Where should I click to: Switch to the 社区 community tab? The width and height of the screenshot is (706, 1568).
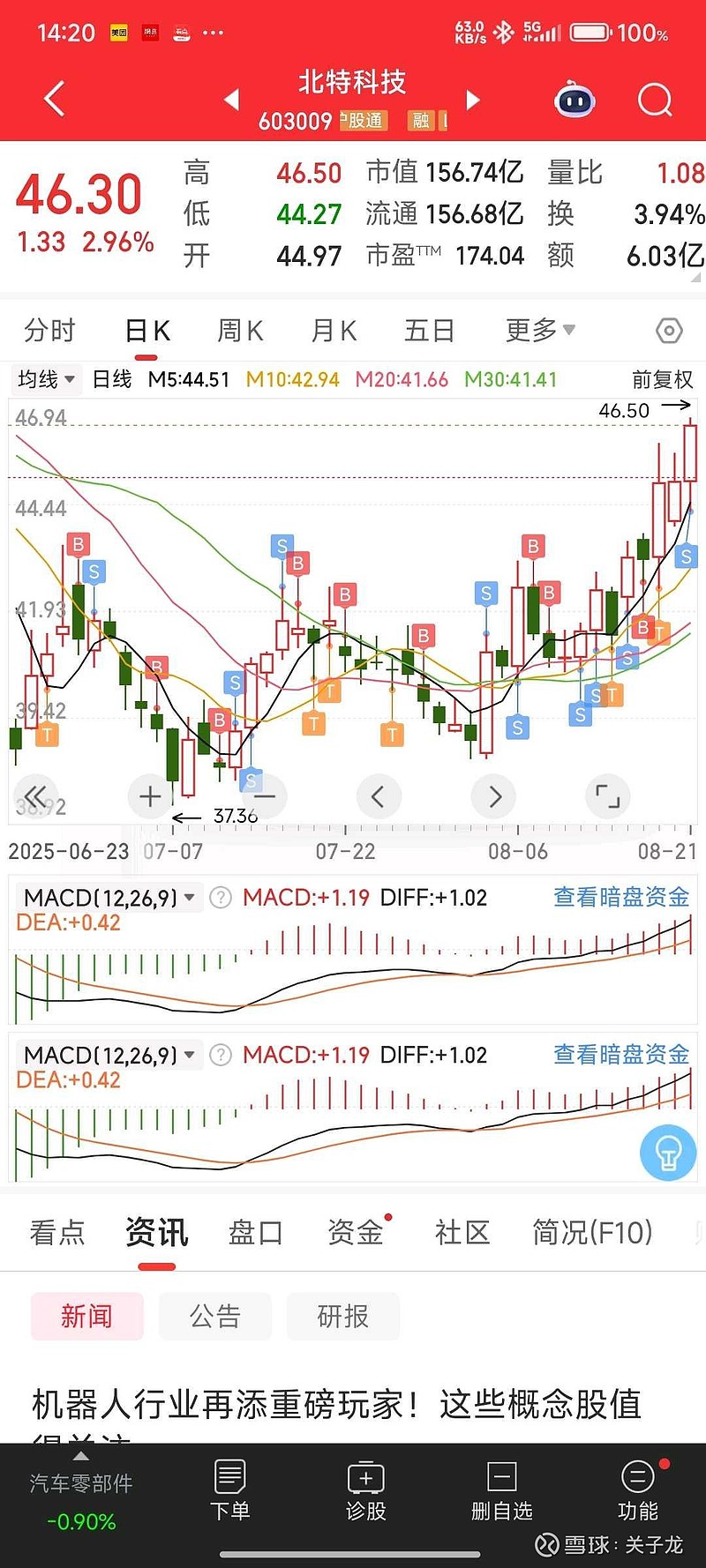(x=461, y=1232)
